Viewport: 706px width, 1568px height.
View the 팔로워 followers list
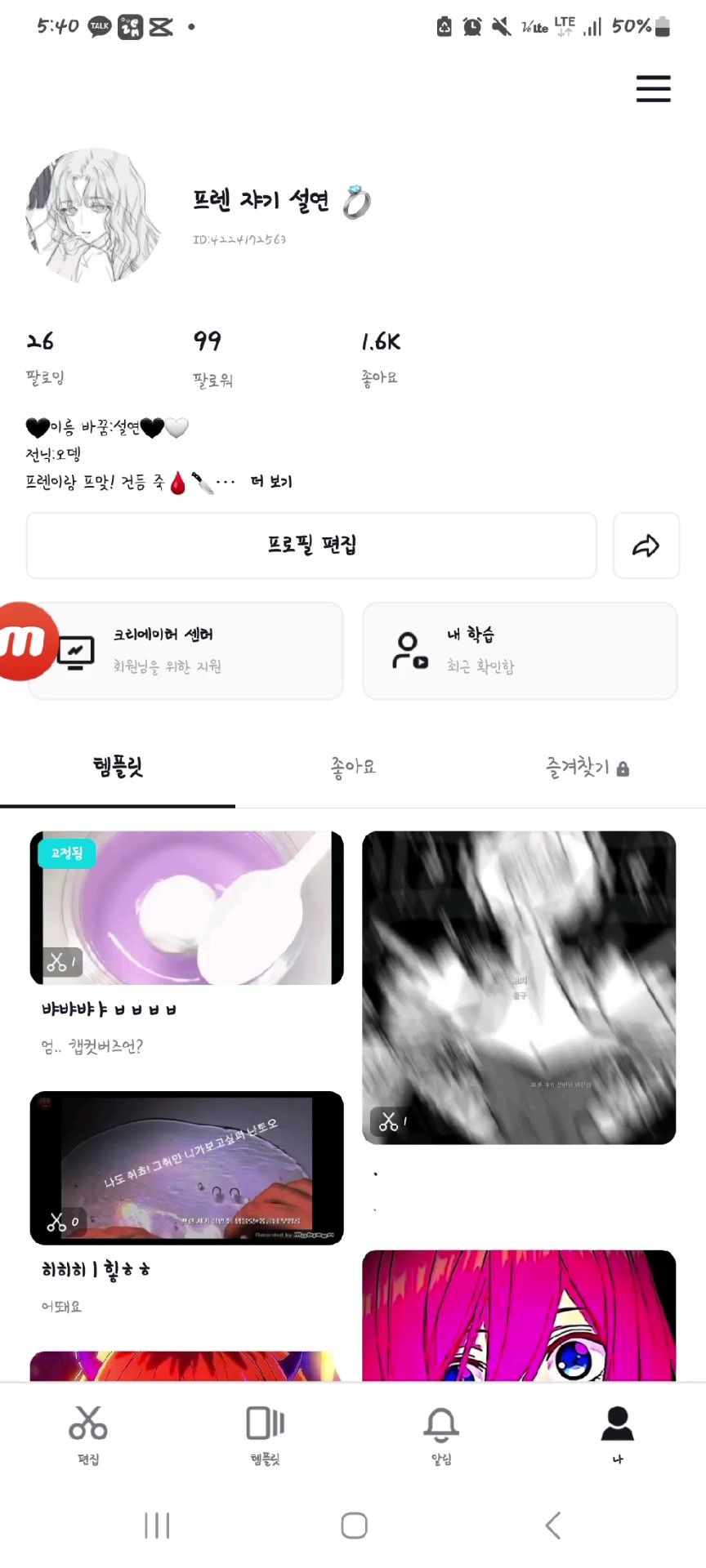(x=212, y=357)
